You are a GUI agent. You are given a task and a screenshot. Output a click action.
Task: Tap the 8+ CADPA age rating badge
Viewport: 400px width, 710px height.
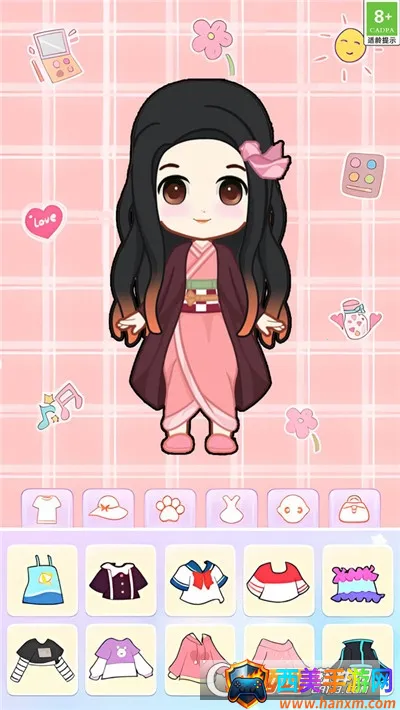381,23
